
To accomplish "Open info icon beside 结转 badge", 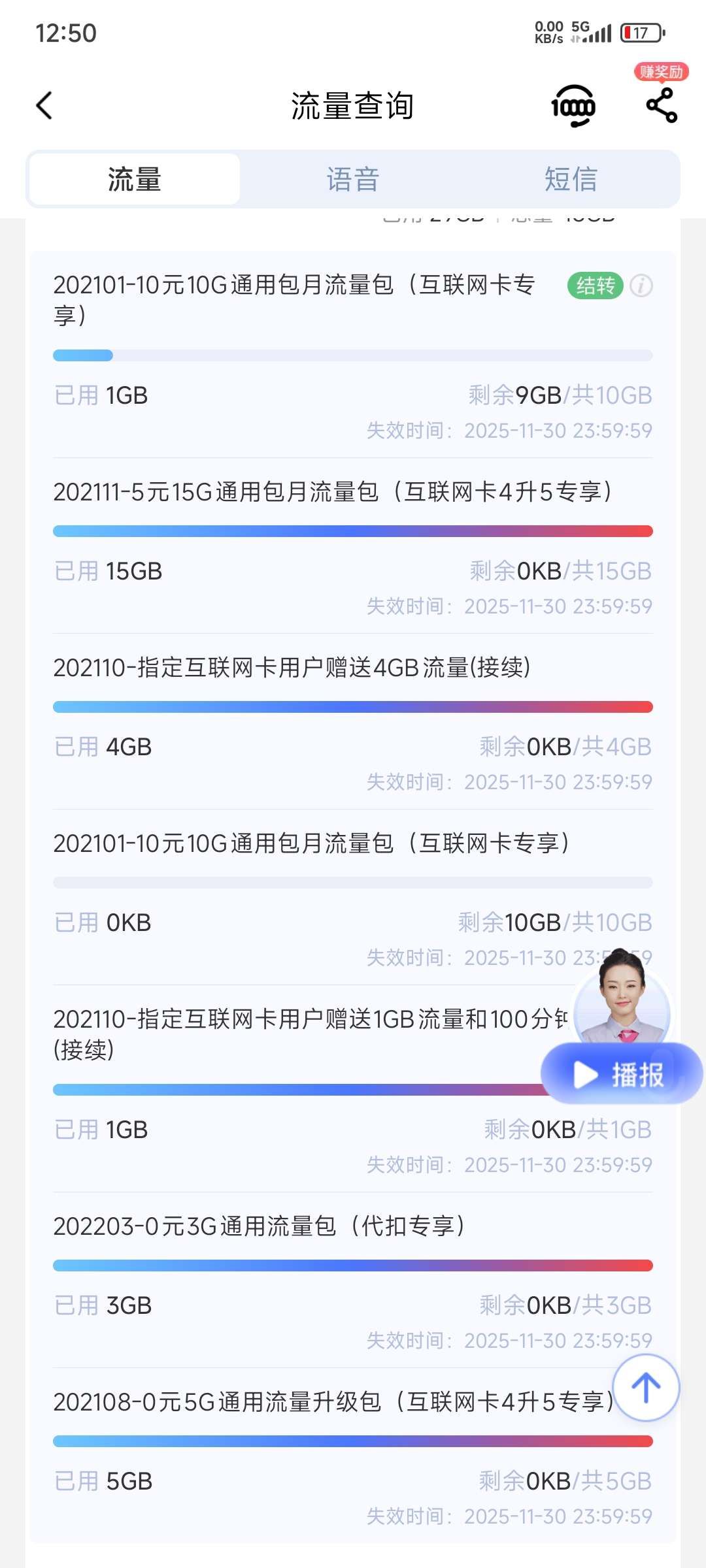I will tap(641, 286).
